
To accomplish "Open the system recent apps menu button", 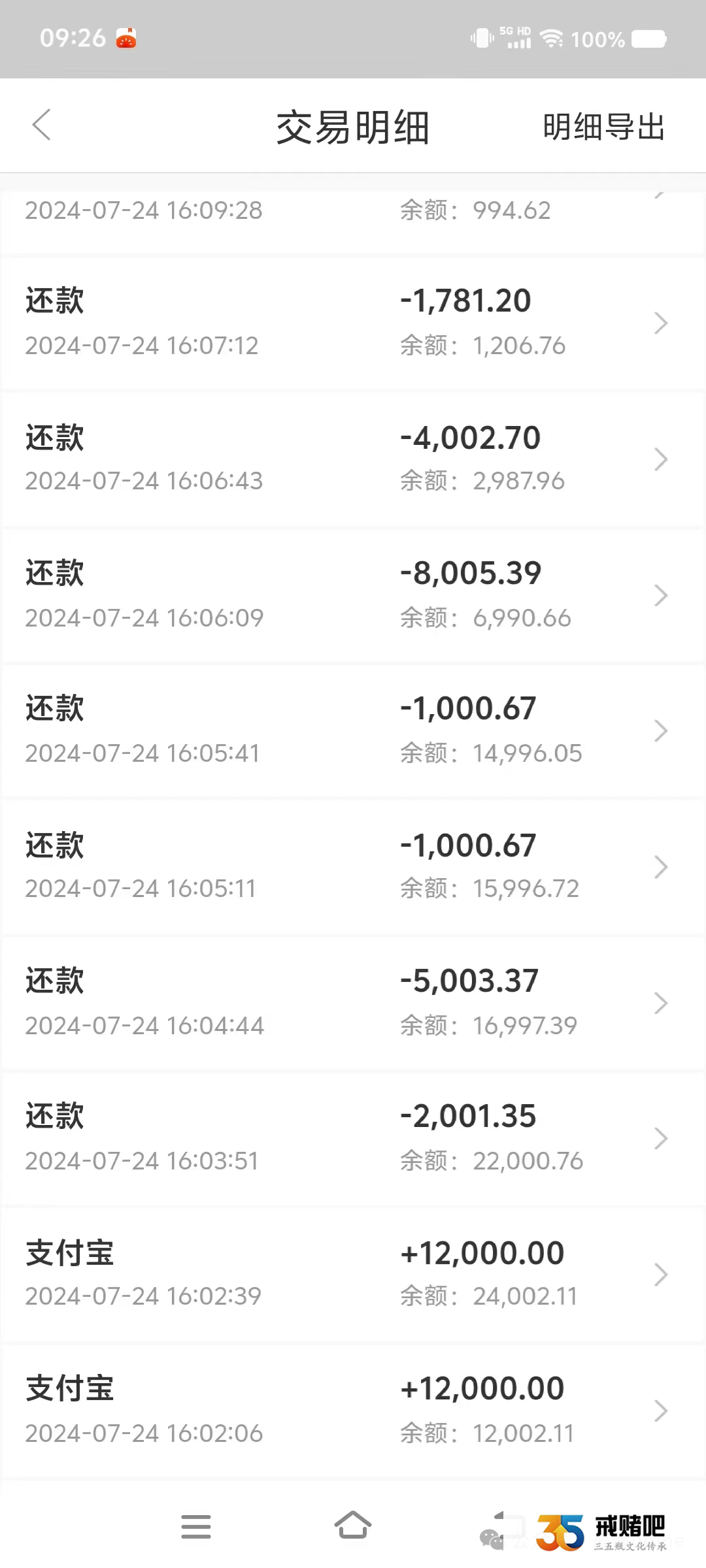I will (196, 1527).
